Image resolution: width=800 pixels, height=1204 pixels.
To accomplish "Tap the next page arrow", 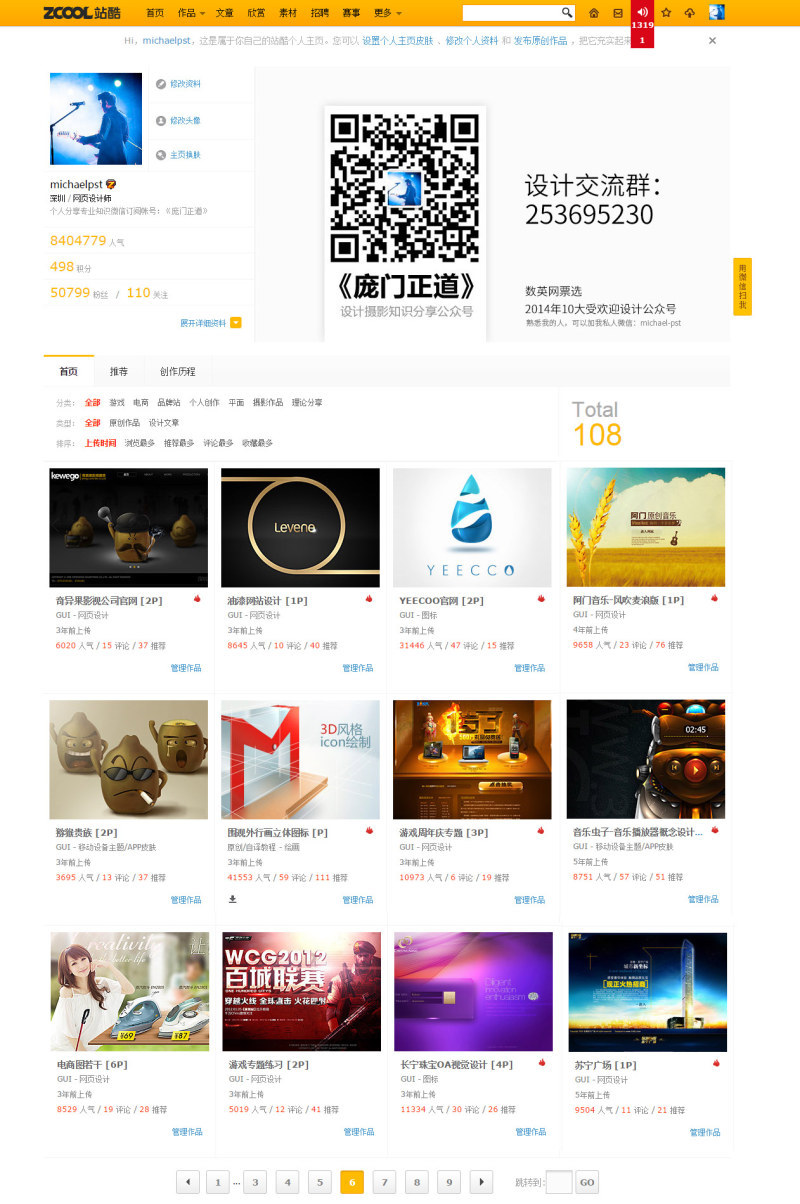I will 481,1182.
